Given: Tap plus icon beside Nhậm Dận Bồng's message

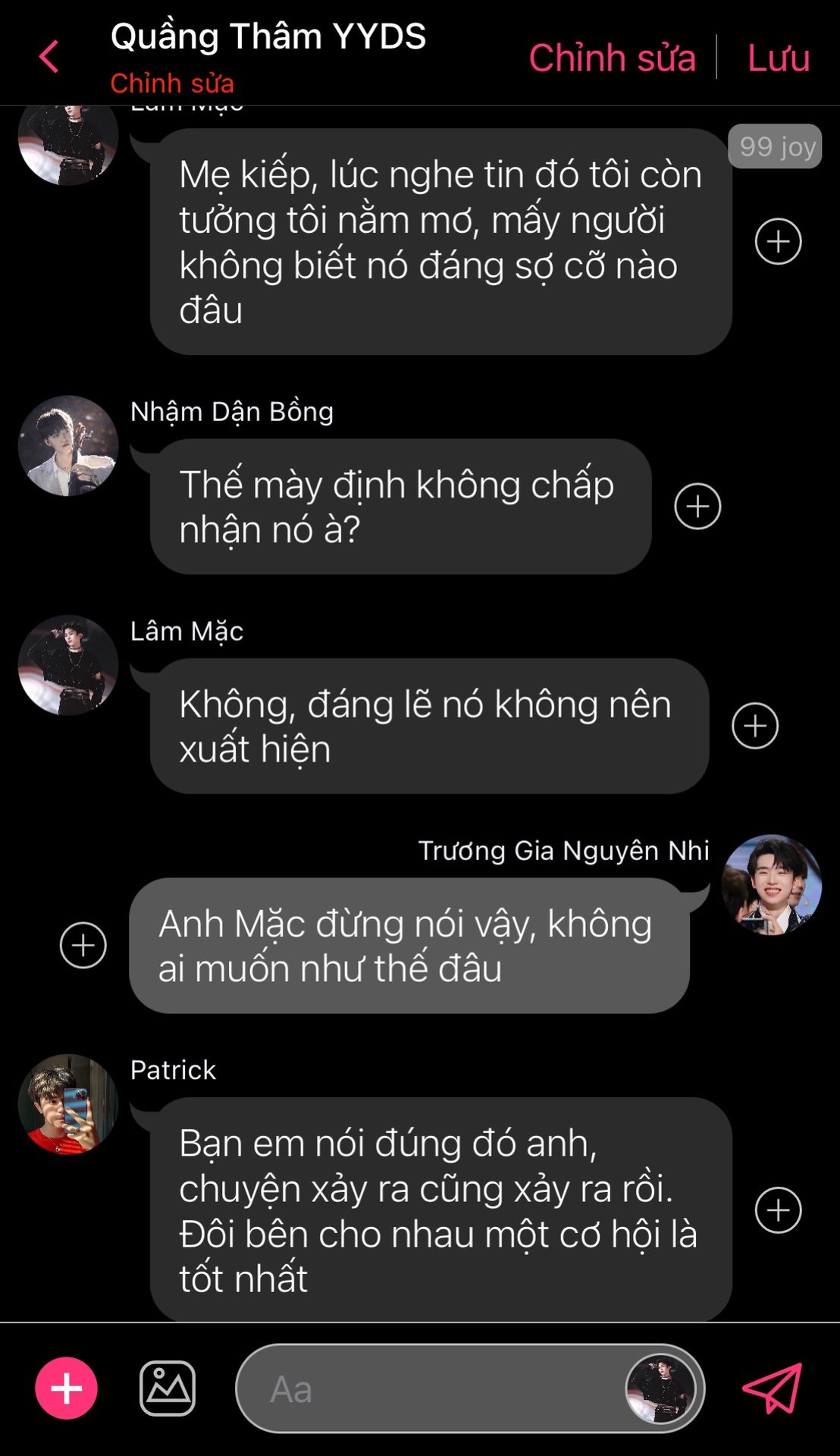Looking at the screenshot, I should [x=697, y=506].
